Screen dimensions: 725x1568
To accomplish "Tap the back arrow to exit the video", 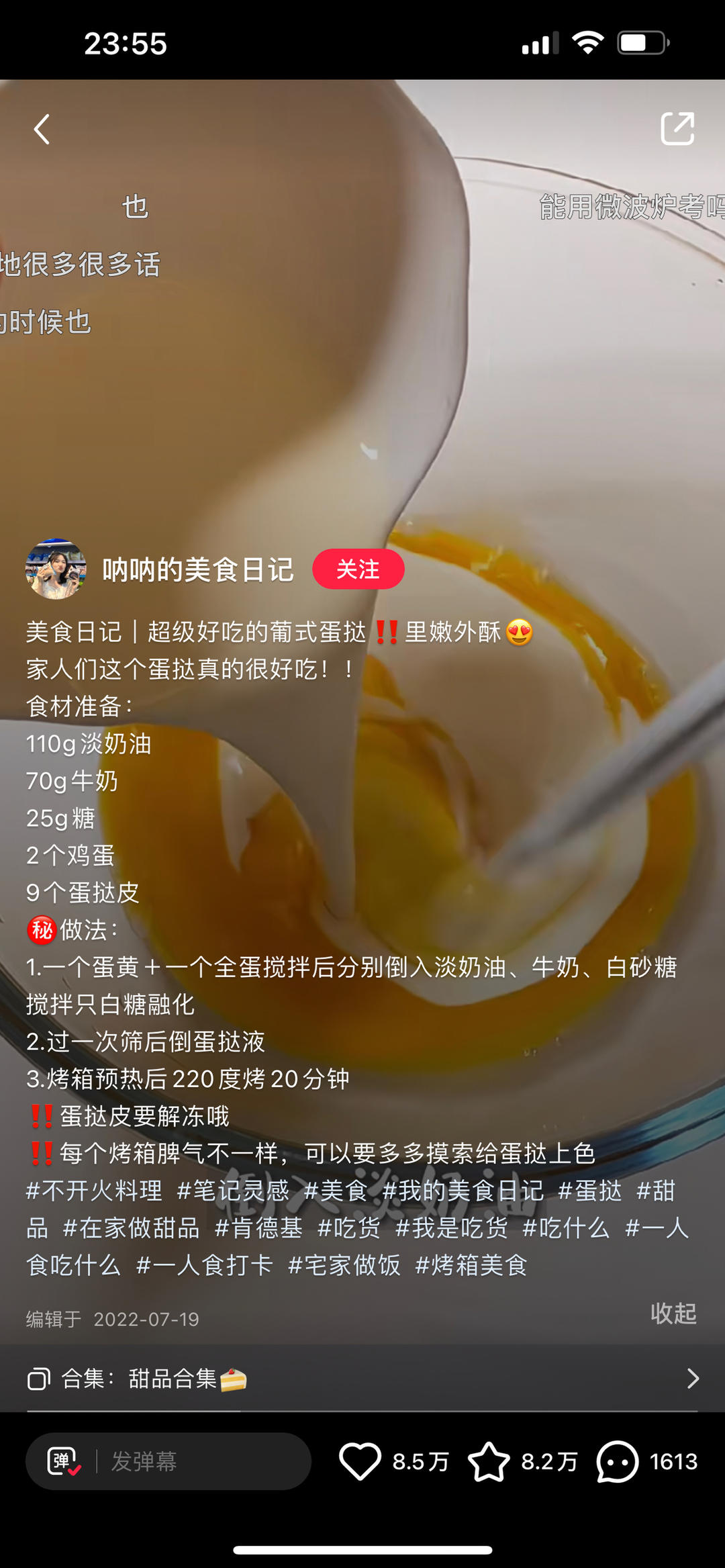I will pos(42,129).
